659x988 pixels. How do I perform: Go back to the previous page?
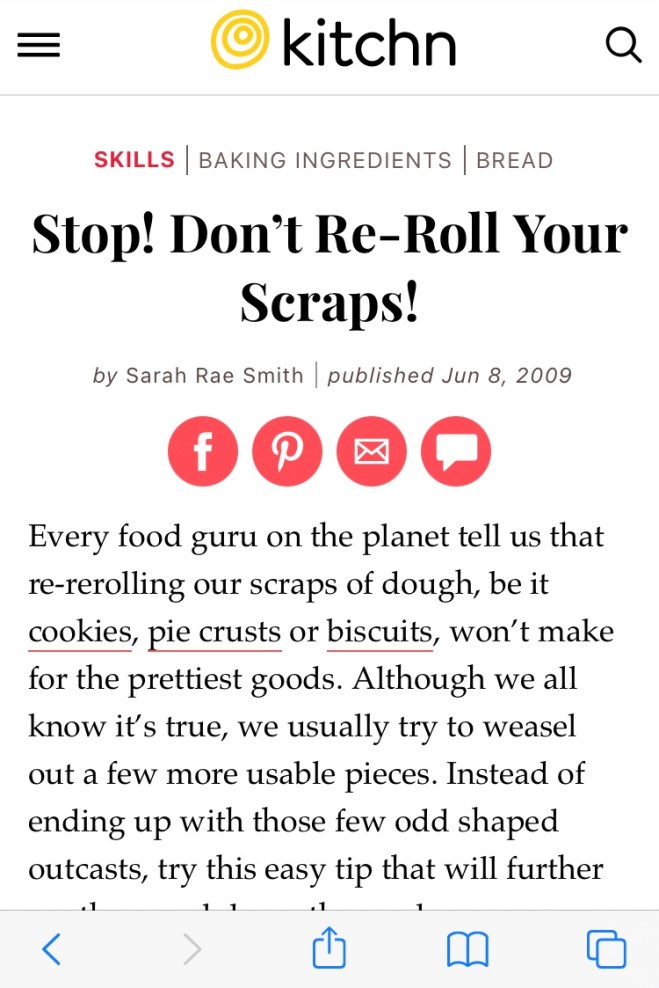pos(52,948)
